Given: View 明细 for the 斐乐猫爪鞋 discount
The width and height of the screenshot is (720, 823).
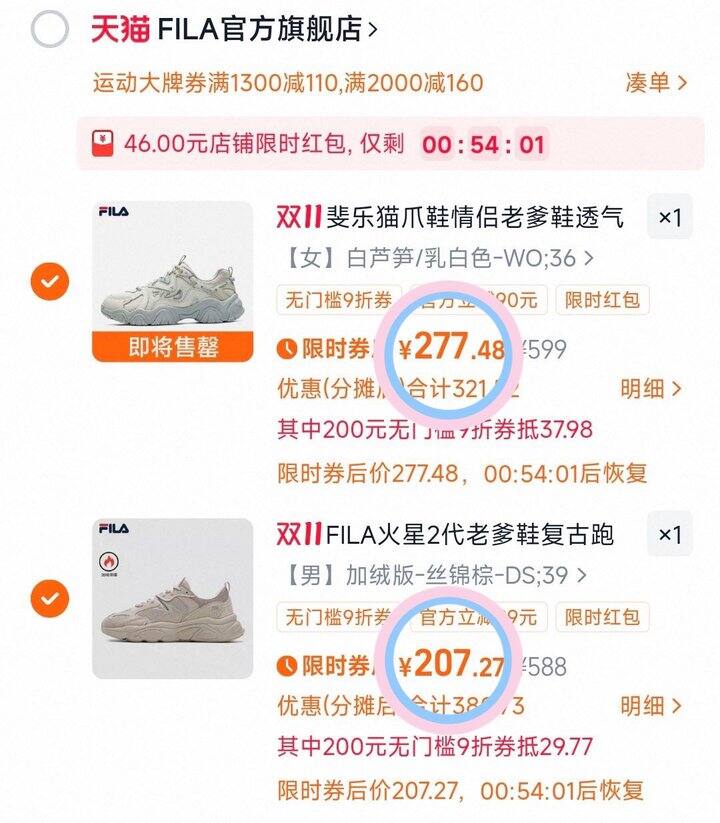Looking at the screenshot, I should point(650,389).
